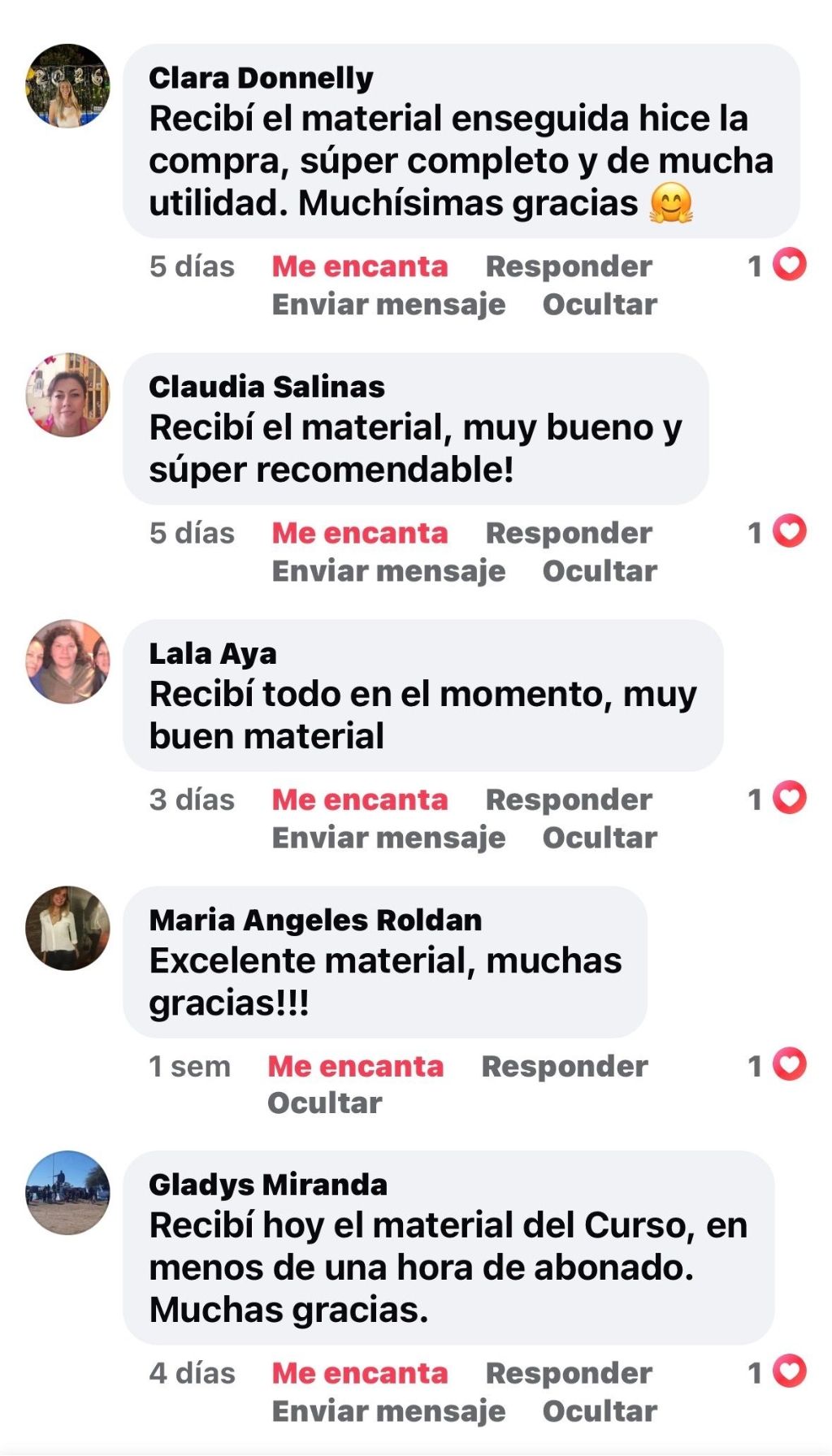Reply to Maria Angeles Roldan's comment
The height and width of the screenshot is (1456, 832).
565,1066
